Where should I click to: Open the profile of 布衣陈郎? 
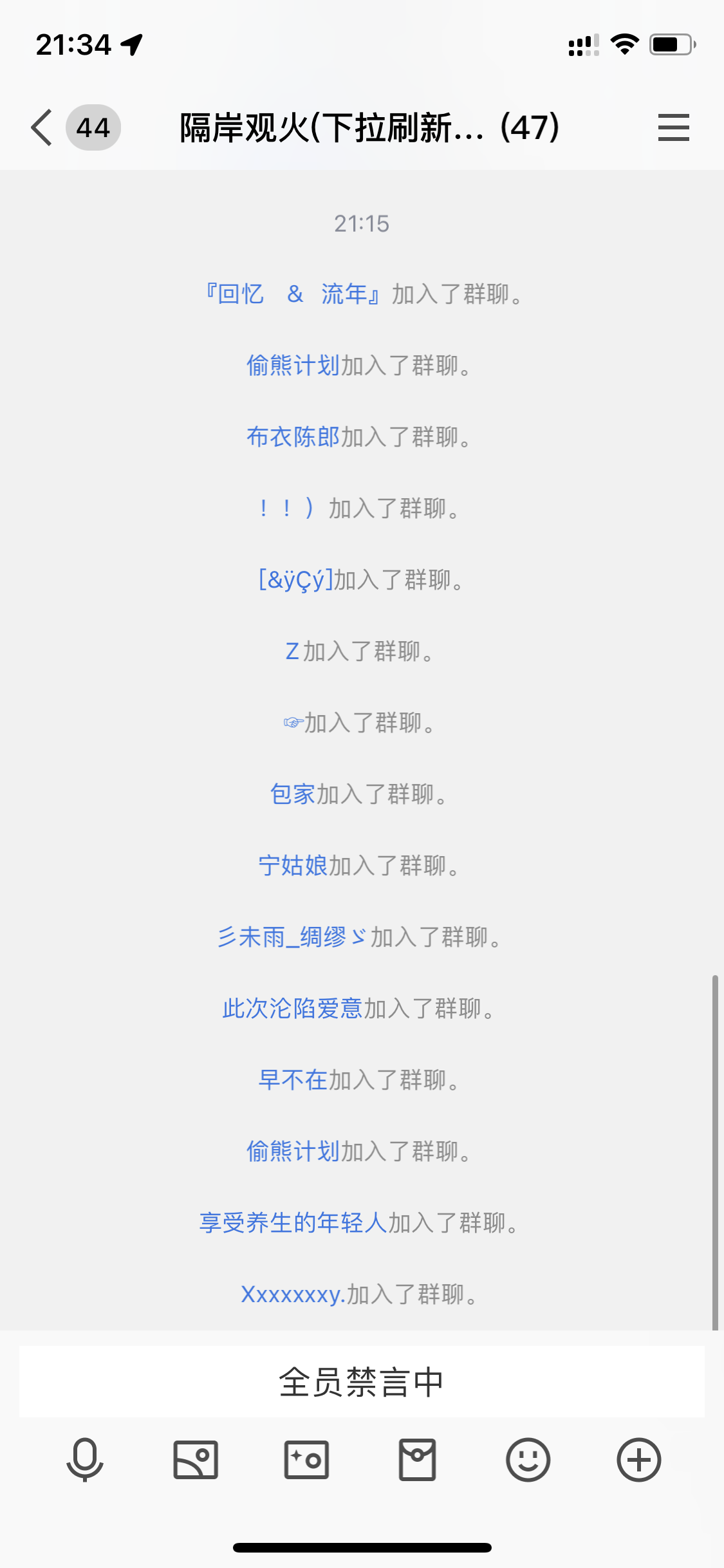point(293,437)
